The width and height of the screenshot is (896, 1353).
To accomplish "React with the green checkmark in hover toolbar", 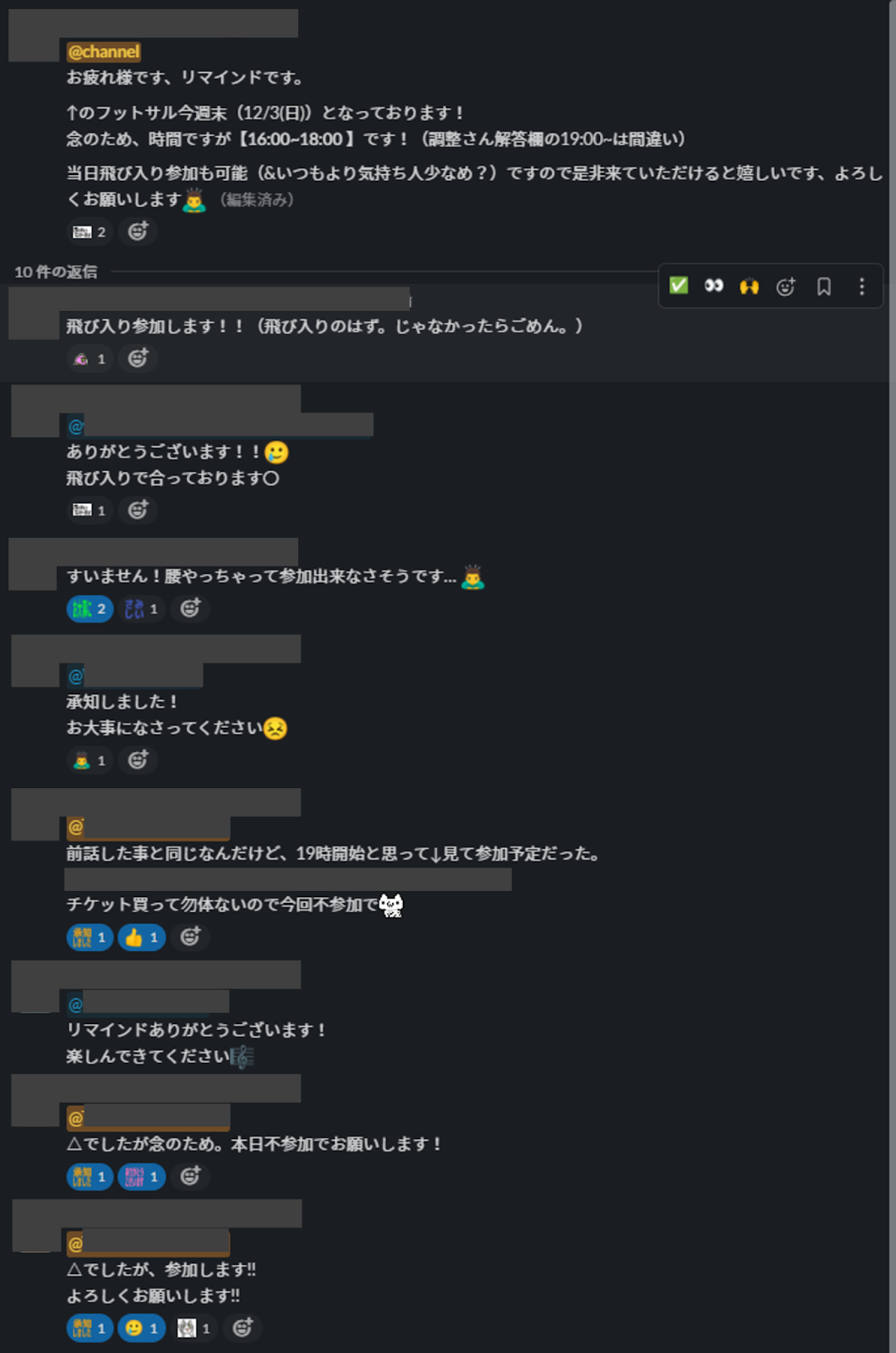I will [678, 286].
